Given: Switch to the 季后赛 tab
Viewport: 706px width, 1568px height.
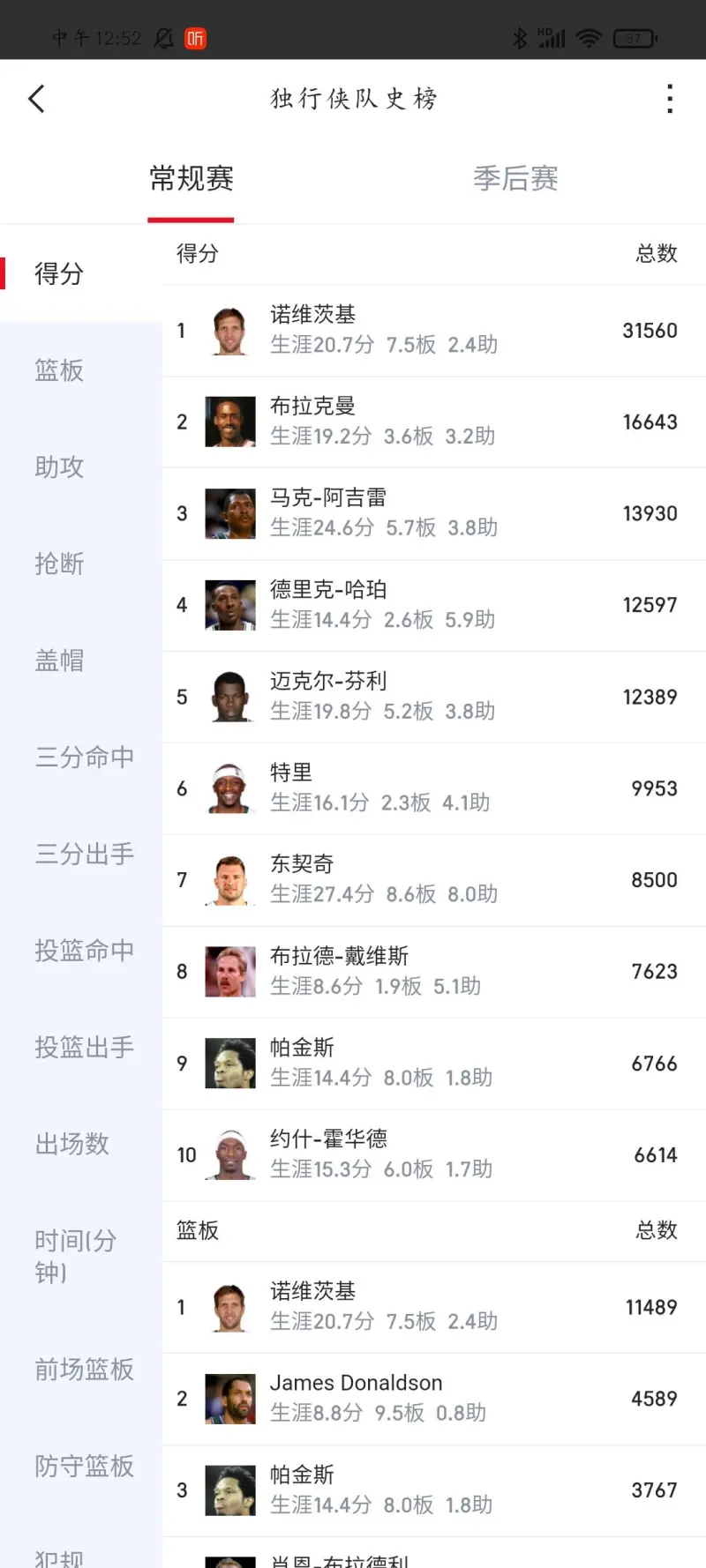Looking at the screenshot, I should click(515, 179).
